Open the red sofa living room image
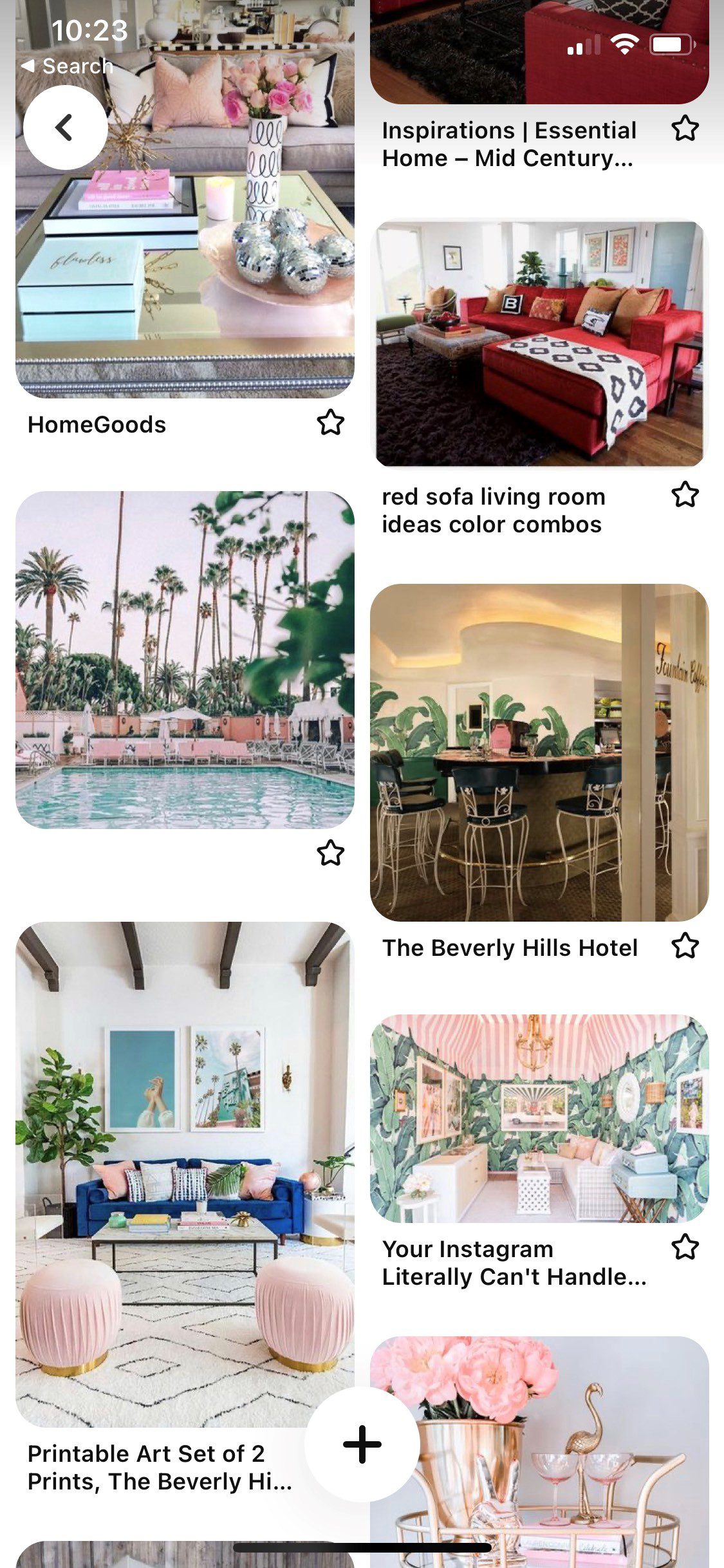The width and height of the screenshot is (724, 1568). 539,344
